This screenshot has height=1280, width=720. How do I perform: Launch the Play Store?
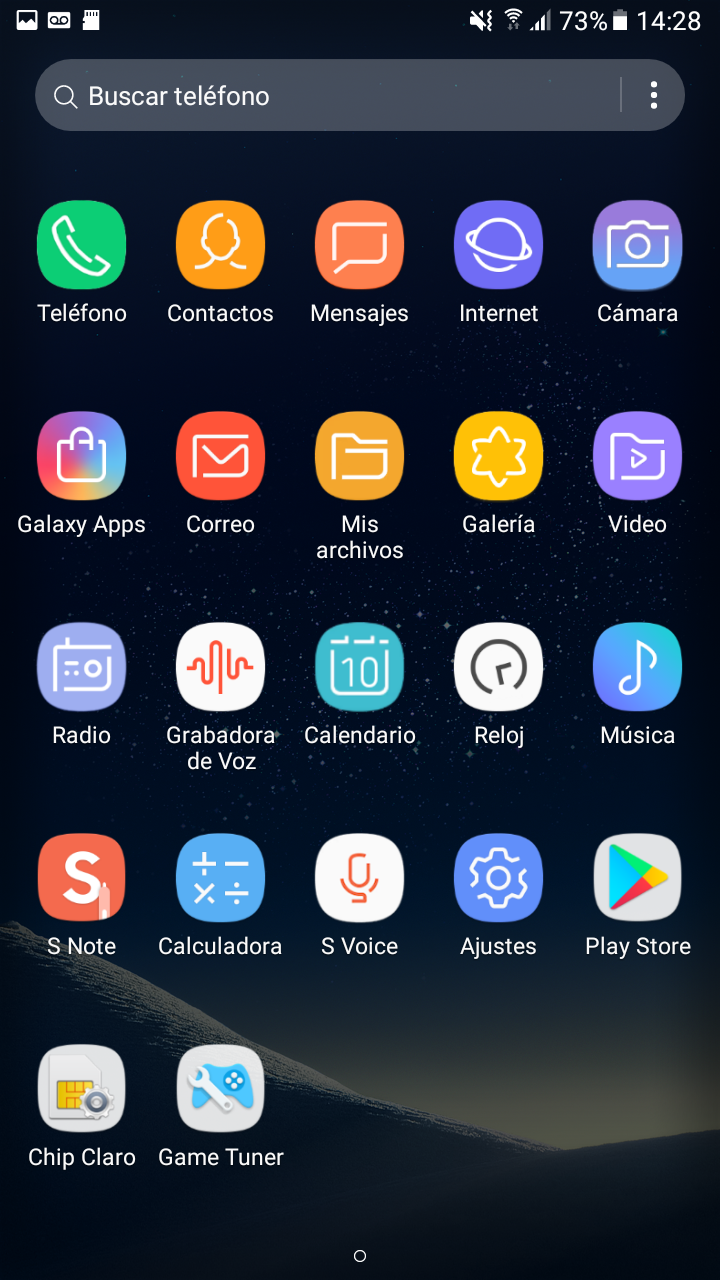pyautogui.click(x=637, y=878)
